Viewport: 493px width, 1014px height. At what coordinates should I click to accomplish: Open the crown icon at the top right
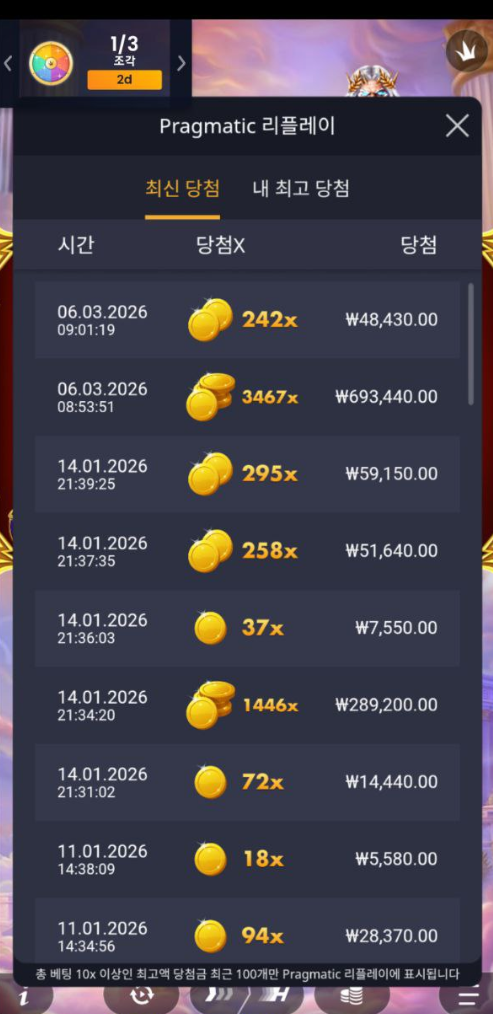click(x=466, y=51)
